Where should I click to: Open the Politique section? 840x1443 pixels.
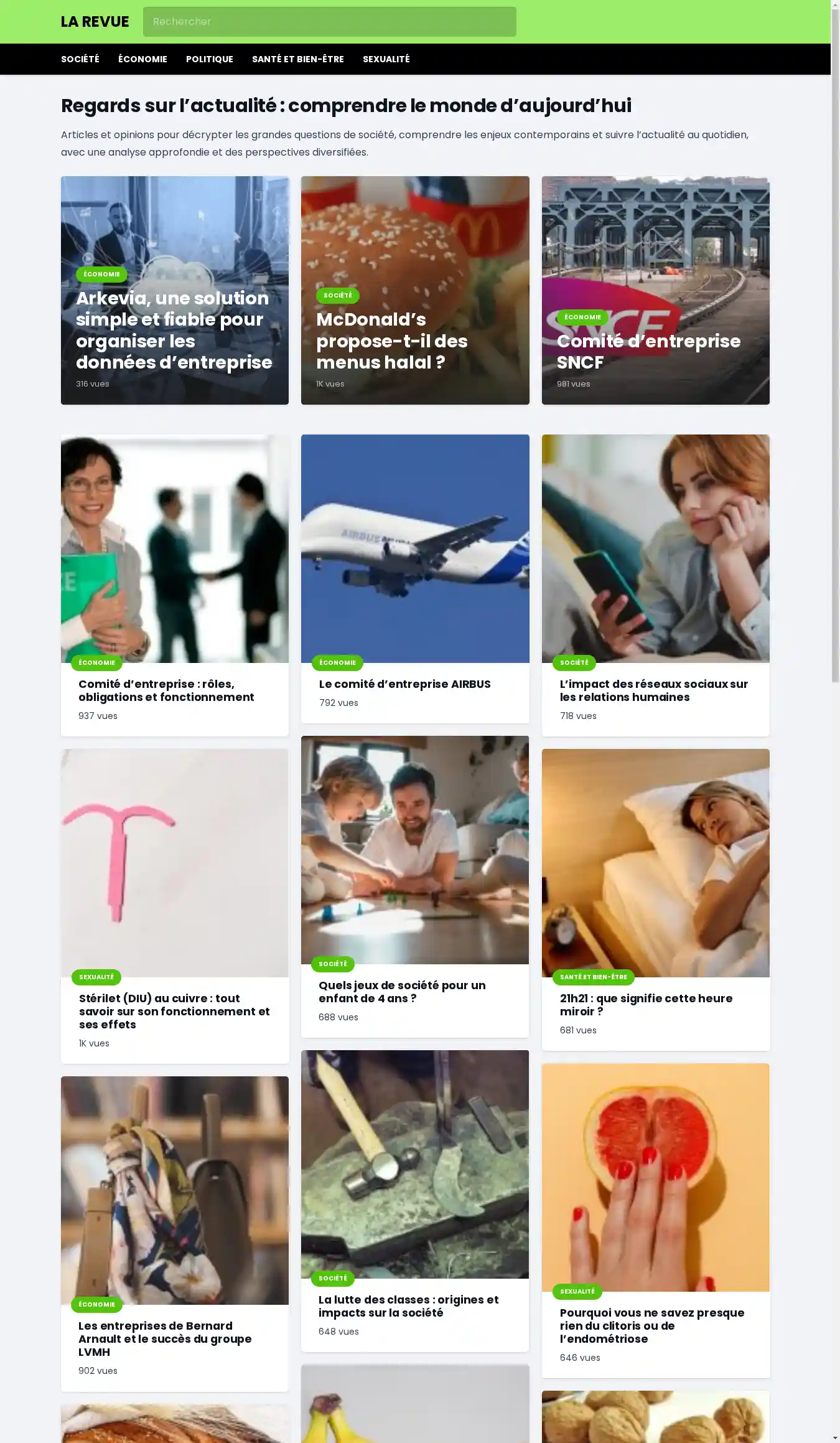[x=209, y=59]
